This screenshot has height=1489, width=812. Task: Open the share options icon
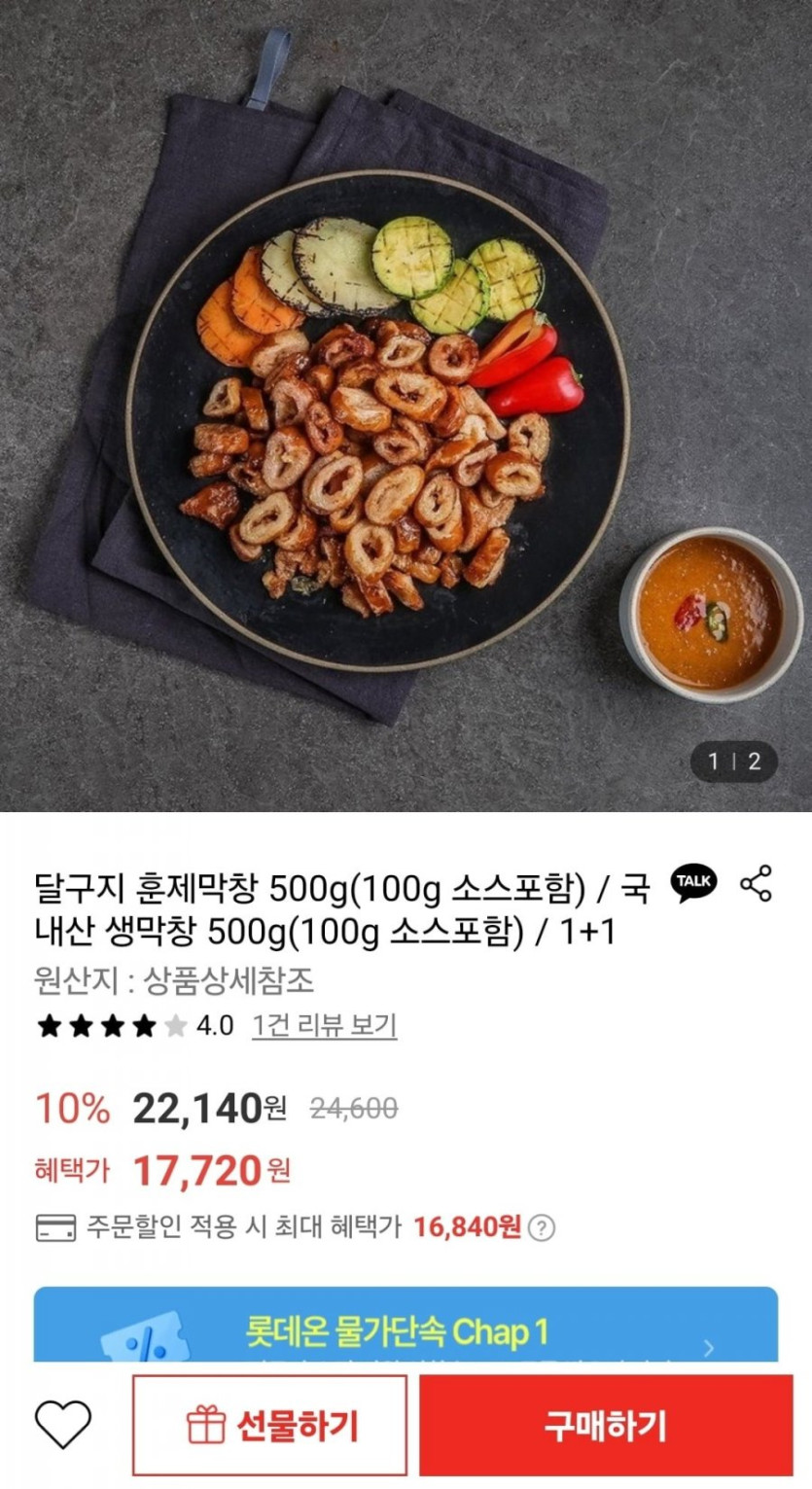[x=757, y=882]
